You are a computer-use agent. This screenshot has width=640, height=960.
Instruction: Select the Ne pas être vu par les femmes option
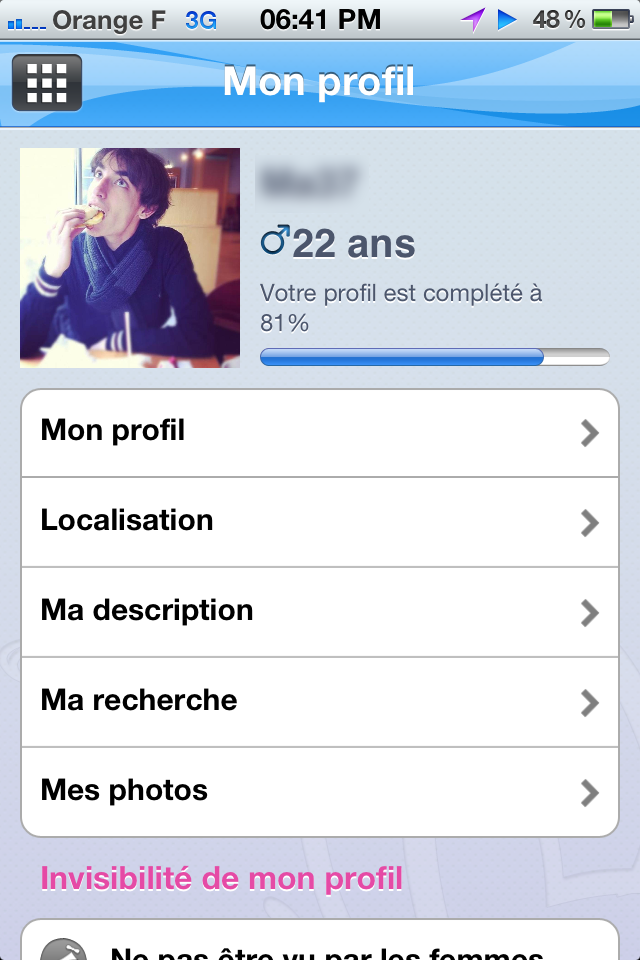click(320, 945)
